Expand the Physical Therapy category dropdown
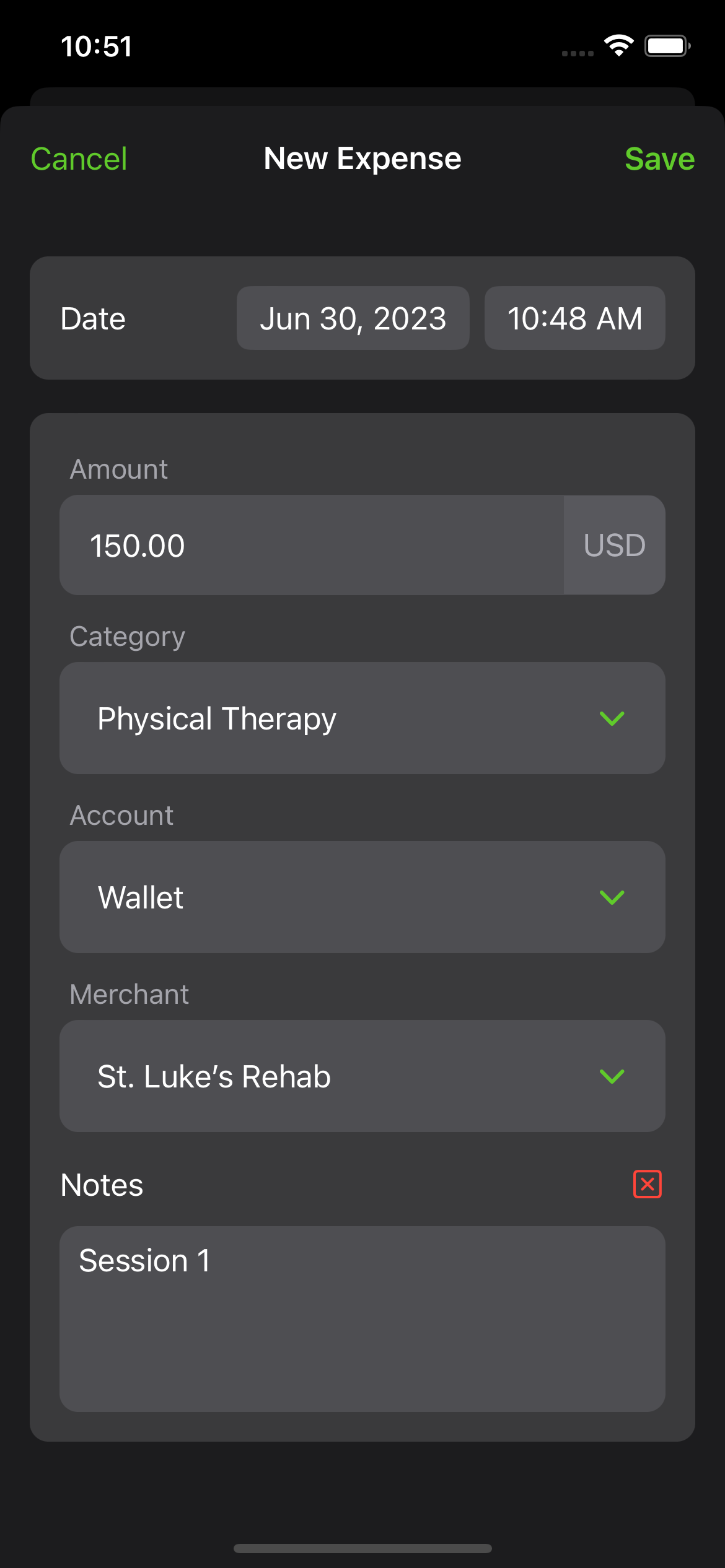Screen dimensions: 725x1568 coord(362,718)
